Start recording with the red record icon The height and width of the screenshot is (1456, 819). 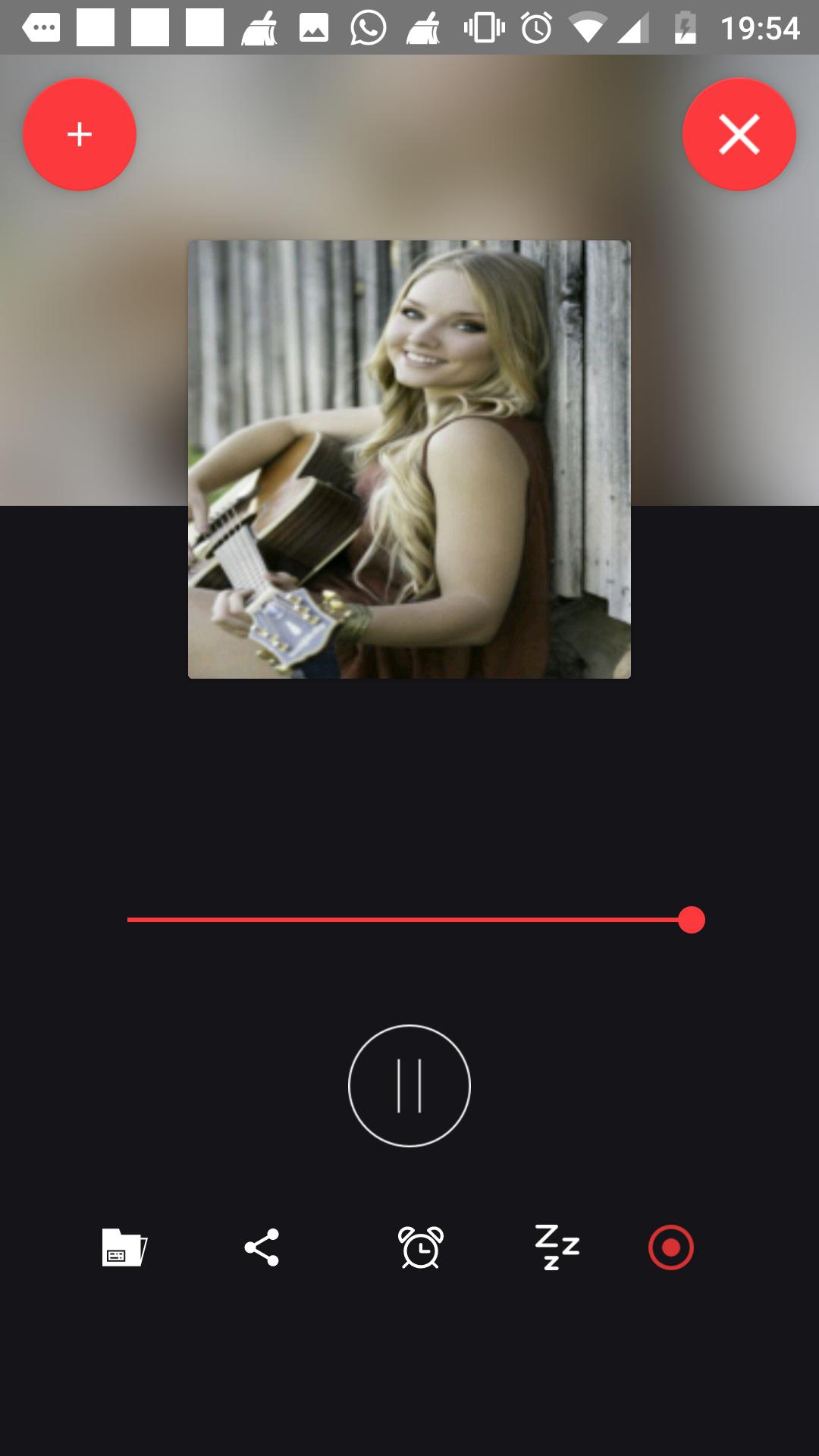[671, 1247]
